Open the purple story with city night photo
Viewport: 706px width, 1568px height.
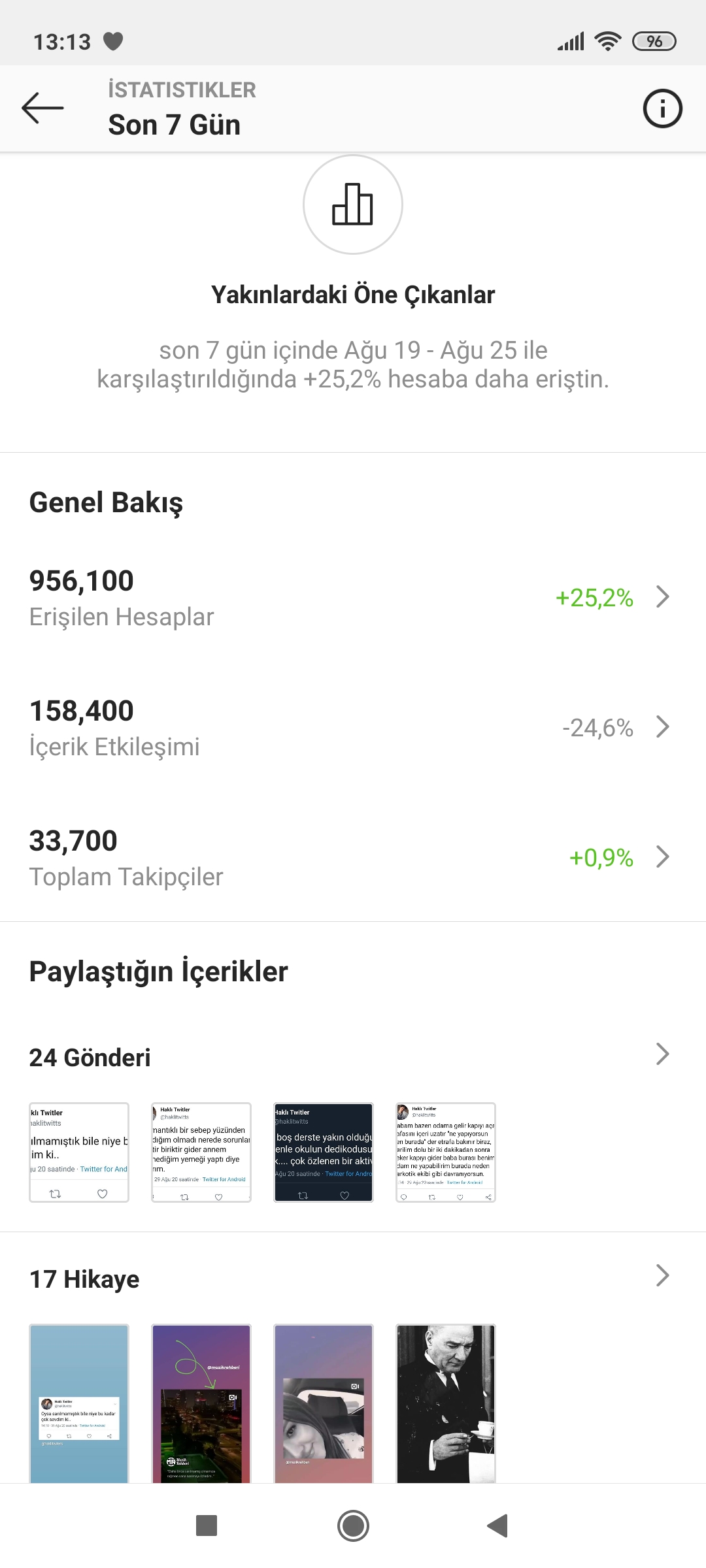[201, 1403]
